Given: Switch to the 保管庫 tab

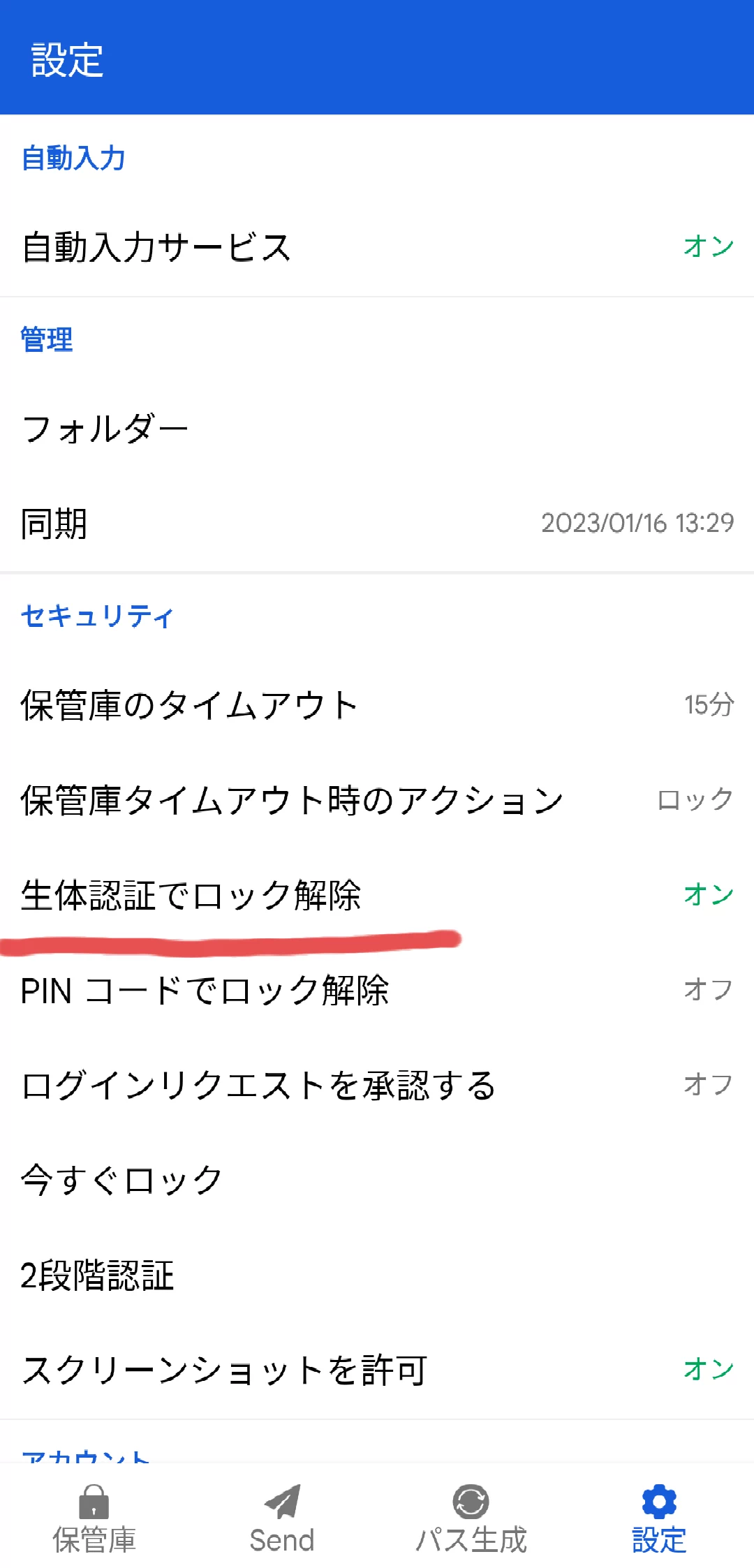Looking at the screenshot, I should pyautogui.click(x=94, y=1519).
